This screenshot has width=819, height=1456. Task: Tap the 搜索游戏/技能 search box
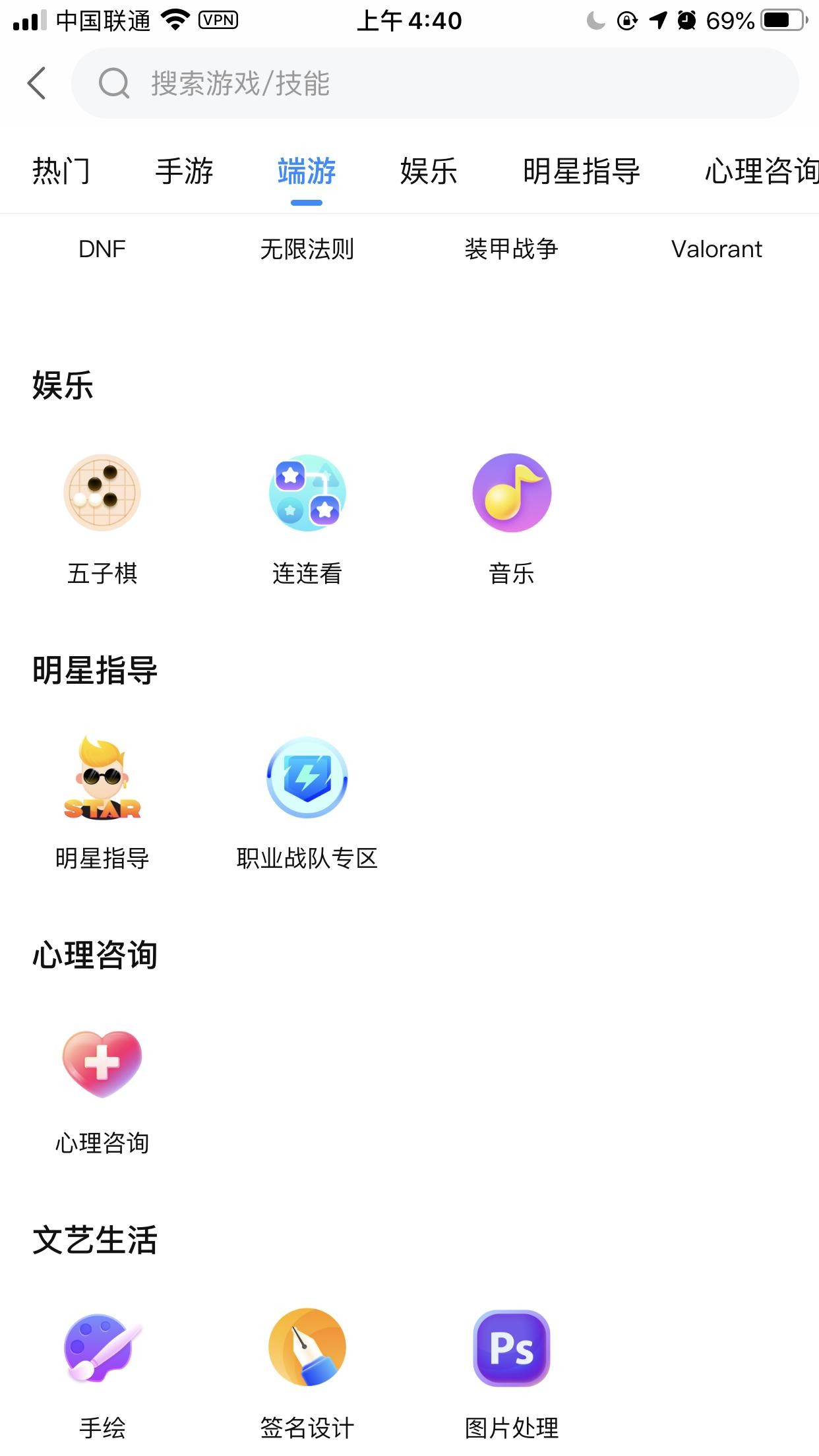tap(435, 84)
